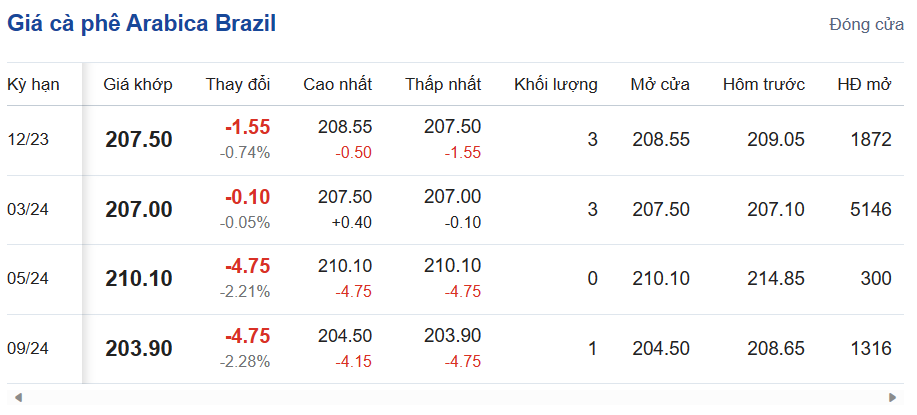The width and height of the screenshot is (917, 415).
Task: Tap the left arrow of the horizontal scrollbar
Action: coord(18,397)
